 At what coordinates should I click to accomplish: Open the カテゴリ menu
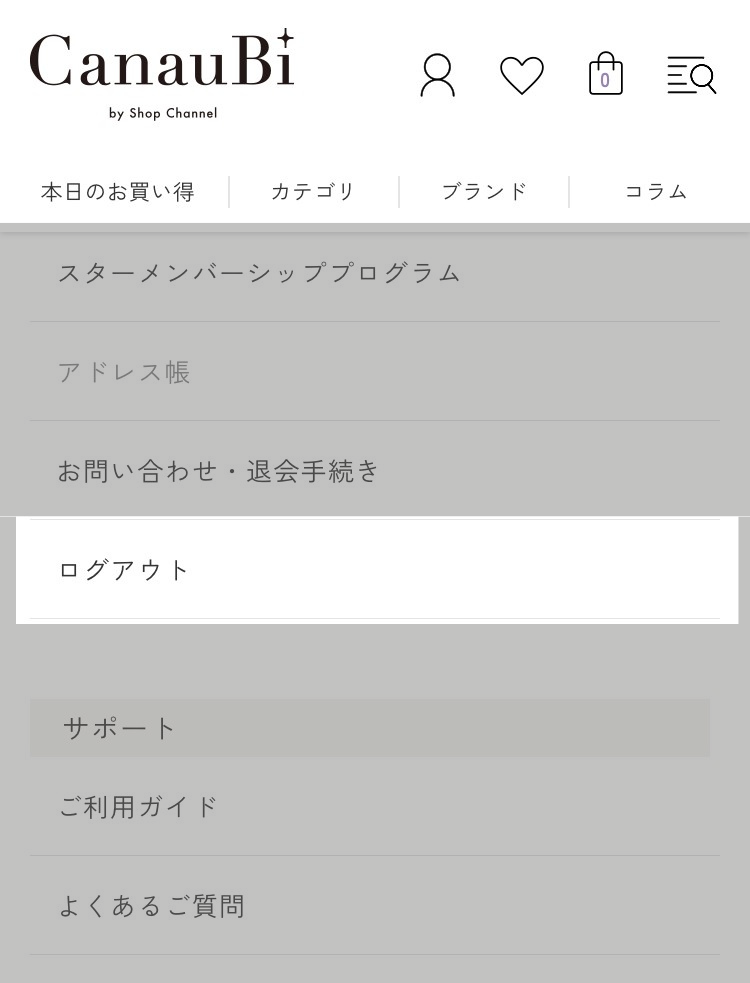coord(313,191)
